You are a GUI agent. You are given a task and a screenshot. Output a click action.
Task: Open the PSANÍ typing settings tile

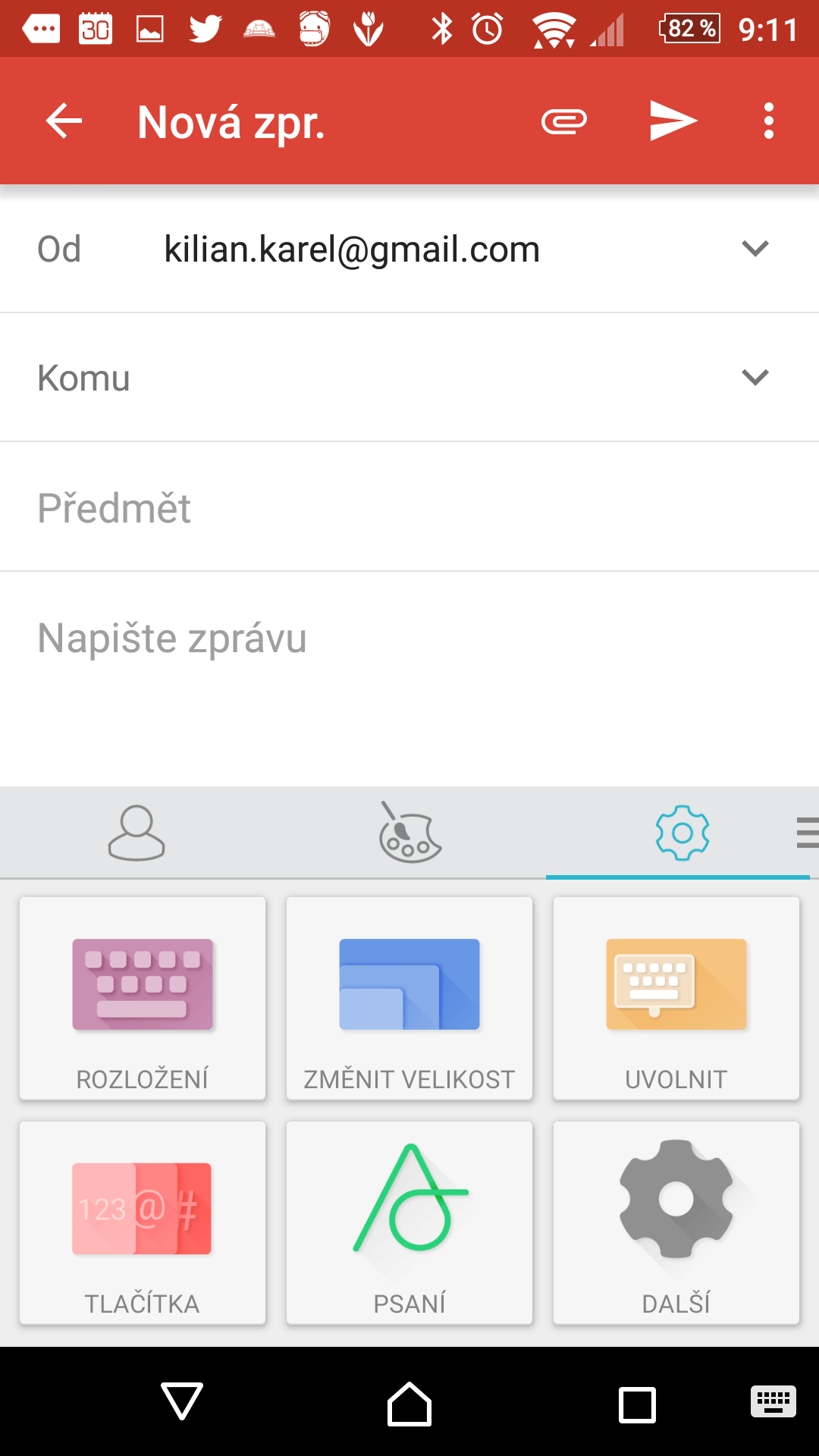tap(409, 1223)
